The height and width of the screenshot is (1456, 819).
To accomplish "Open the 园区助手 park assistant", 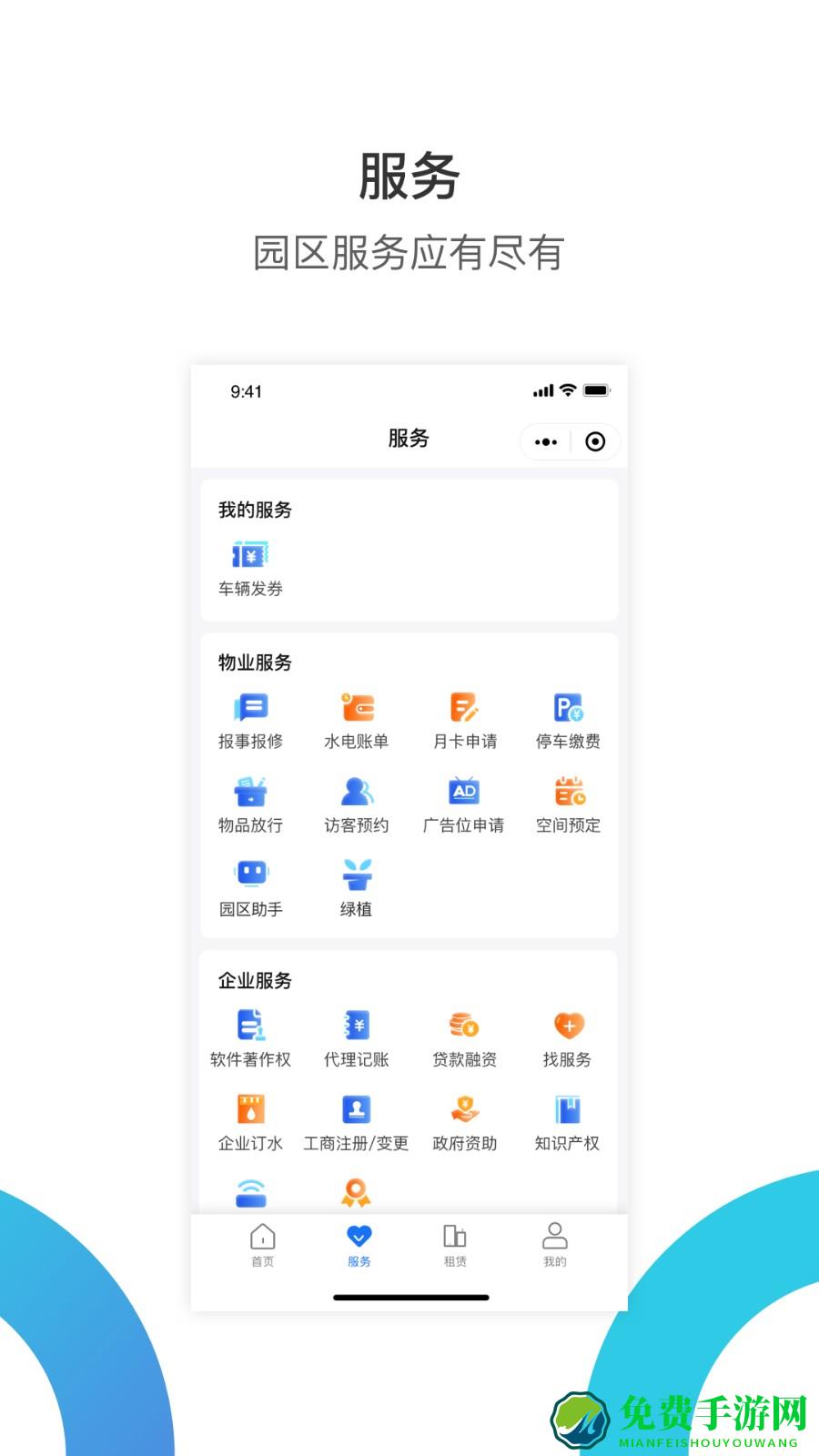I will tap(251, 883).
